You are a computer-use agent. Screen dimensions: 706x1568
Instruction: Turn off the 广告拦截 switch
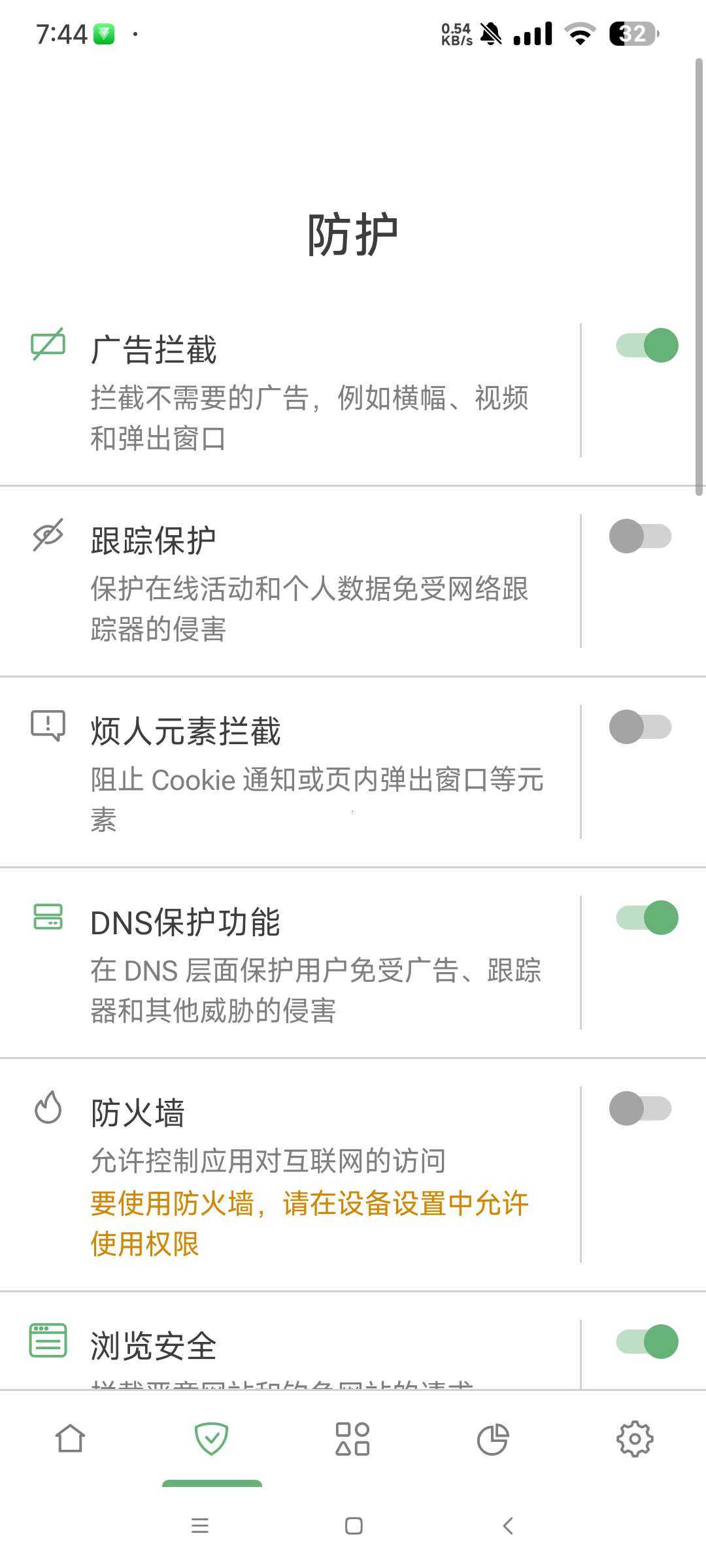coord(647,345)
